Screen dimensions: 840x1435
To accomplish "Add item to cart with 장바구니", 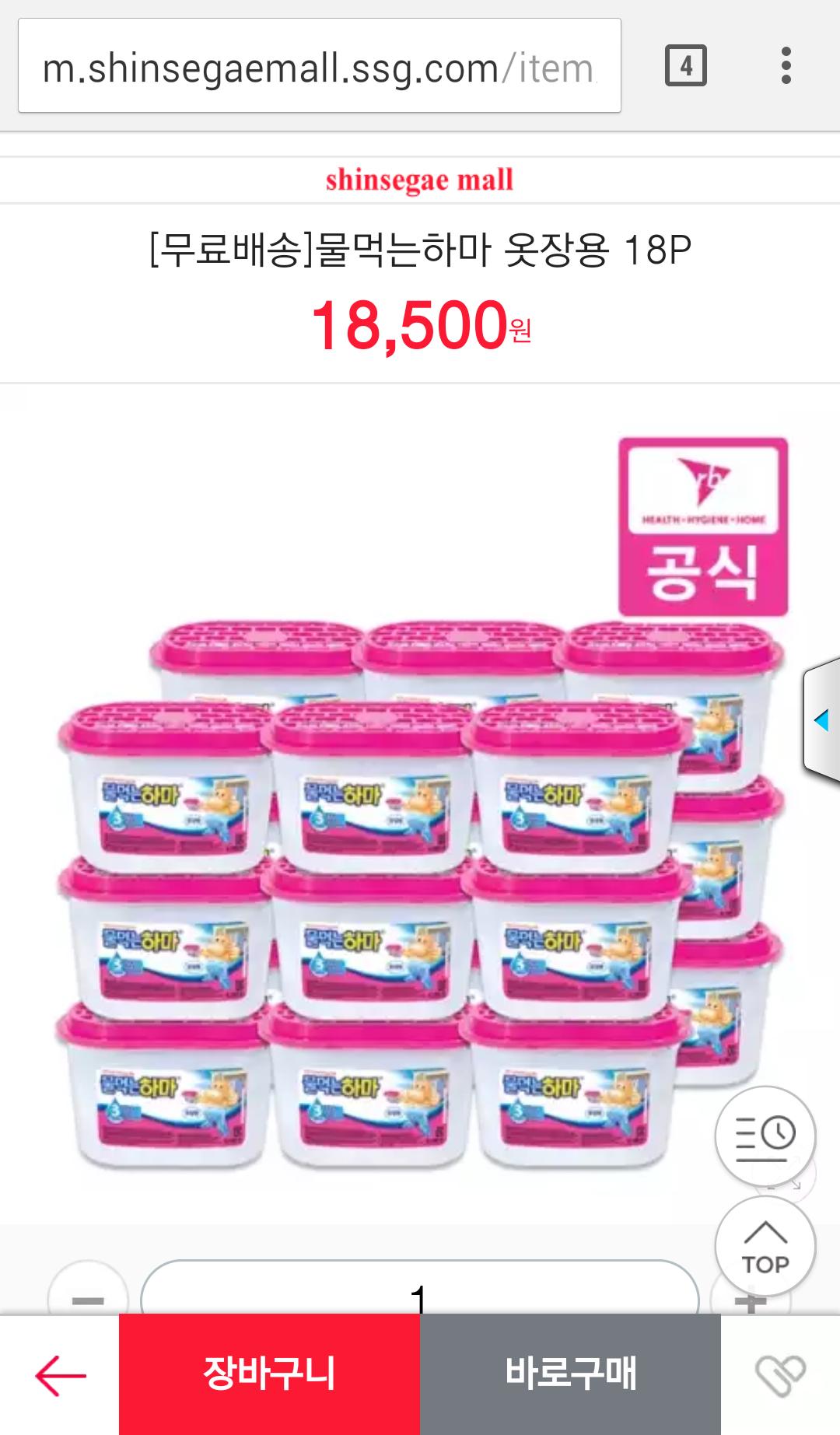I will tap(269, 1374).
